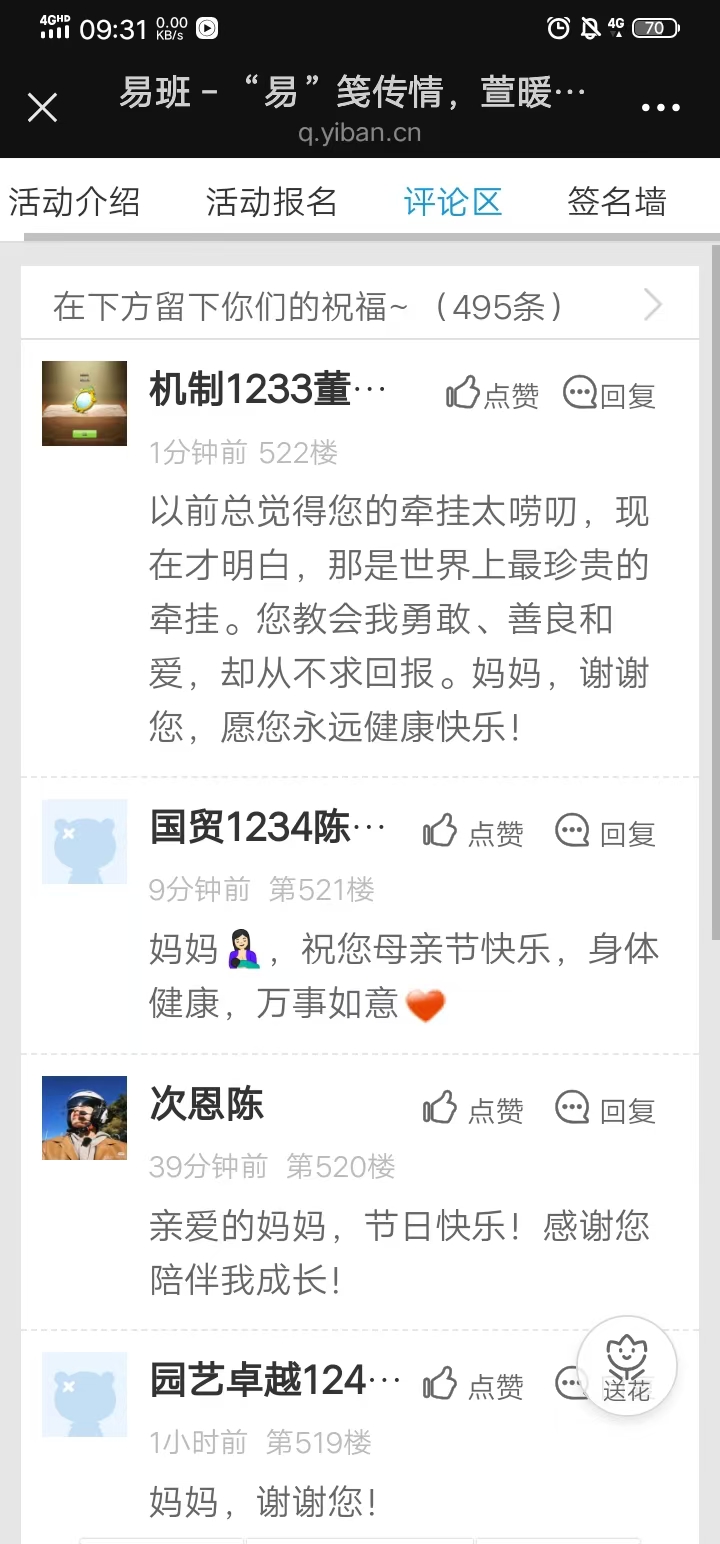
Task: View 次恩陈's profile avatar
Action: click(x=85, y=1118)
